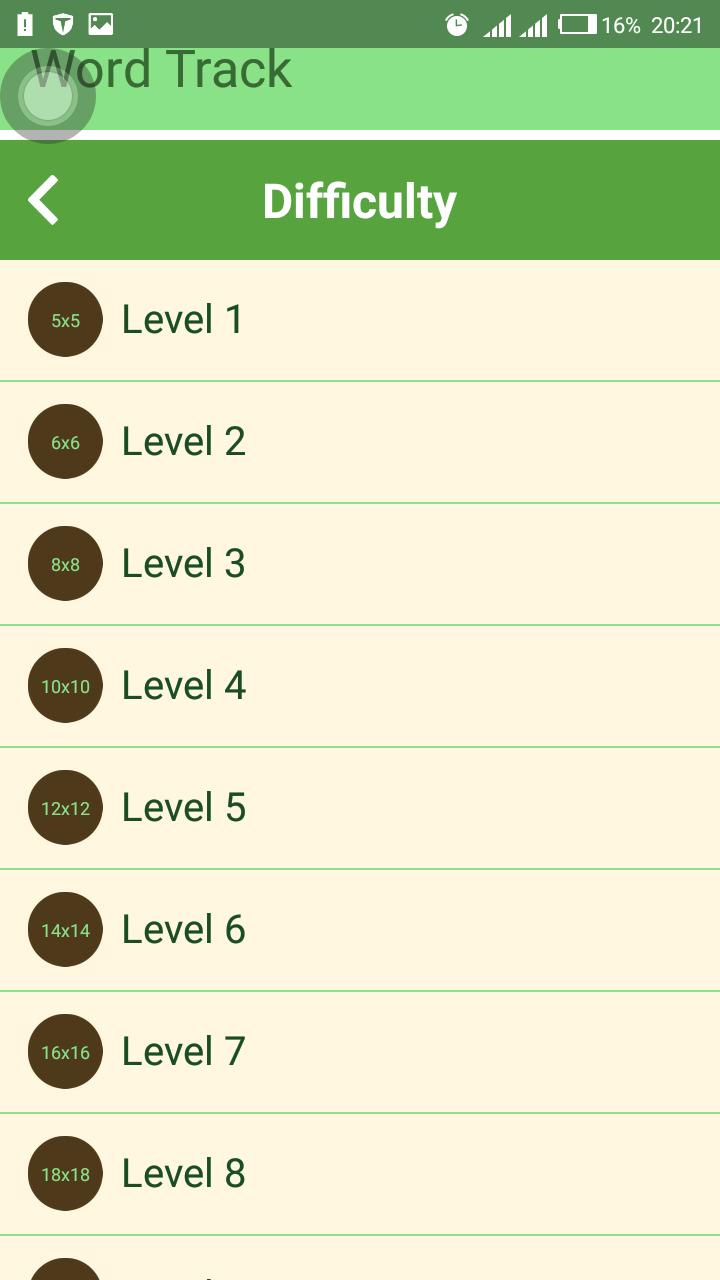Select the 10x10 badge next to Level 4
This screenshot has width=720, height=1280.
pyautogui.click(x=65, y=685)
